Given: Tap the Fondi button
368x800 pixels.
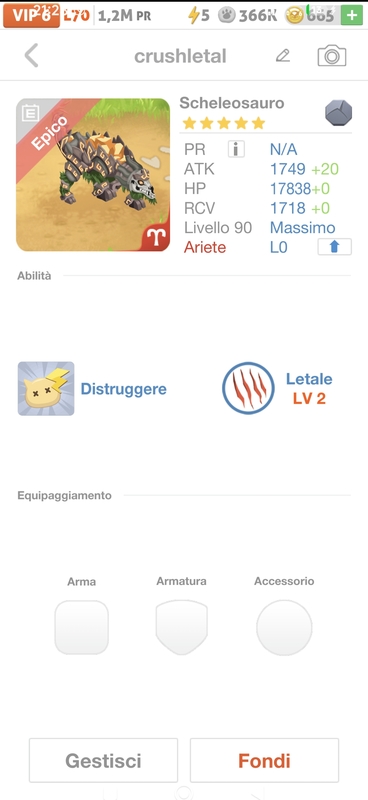Looking at the screenshot, I should (x=264, y=760).
